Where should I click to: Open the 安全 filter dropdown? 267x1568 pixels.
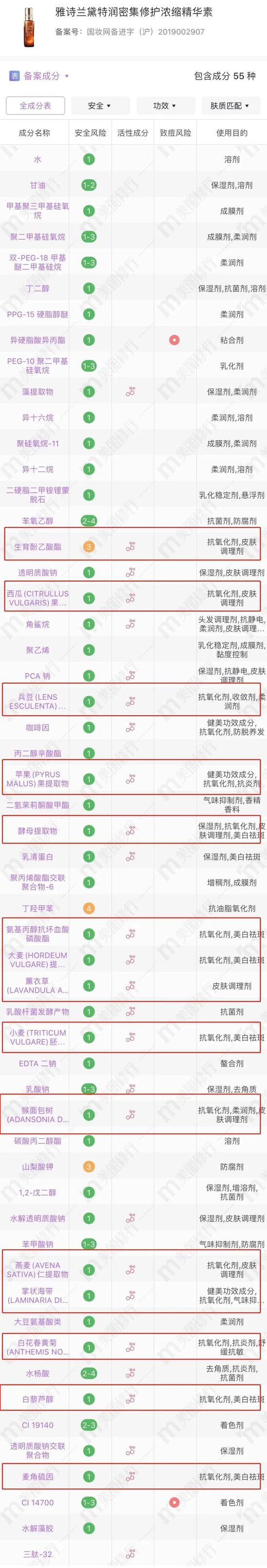(100, 105)
